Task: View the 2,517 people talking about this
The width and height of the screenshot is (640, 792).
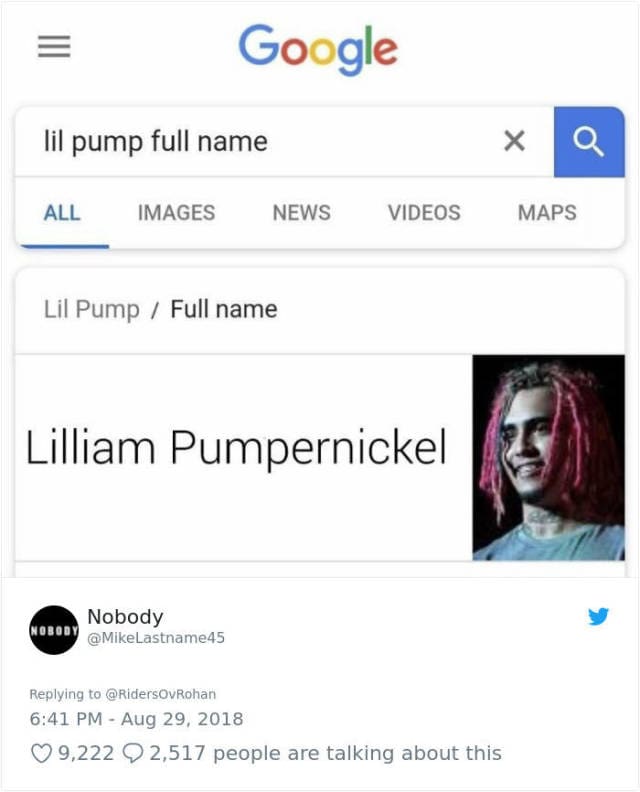Action: pos(324,753)
